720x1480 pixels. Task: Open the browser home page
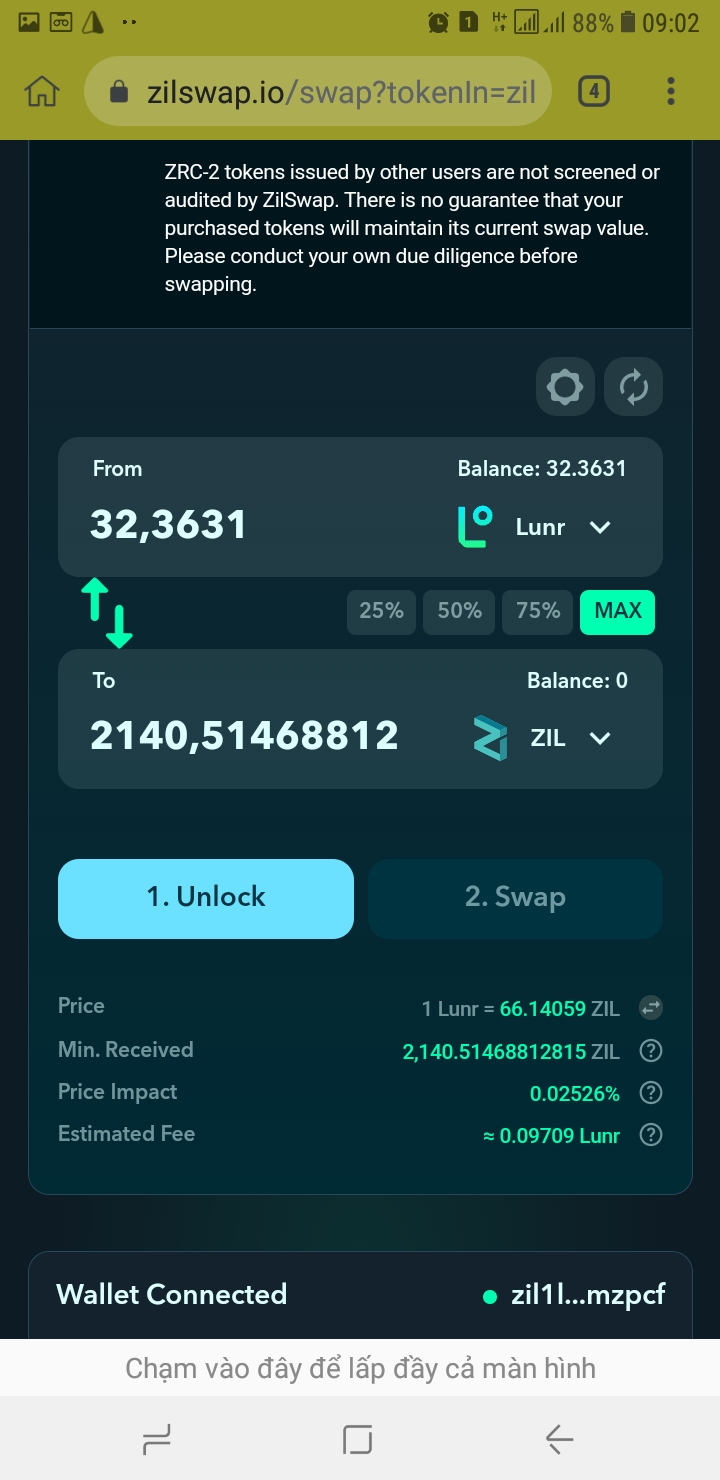point(42,92)
